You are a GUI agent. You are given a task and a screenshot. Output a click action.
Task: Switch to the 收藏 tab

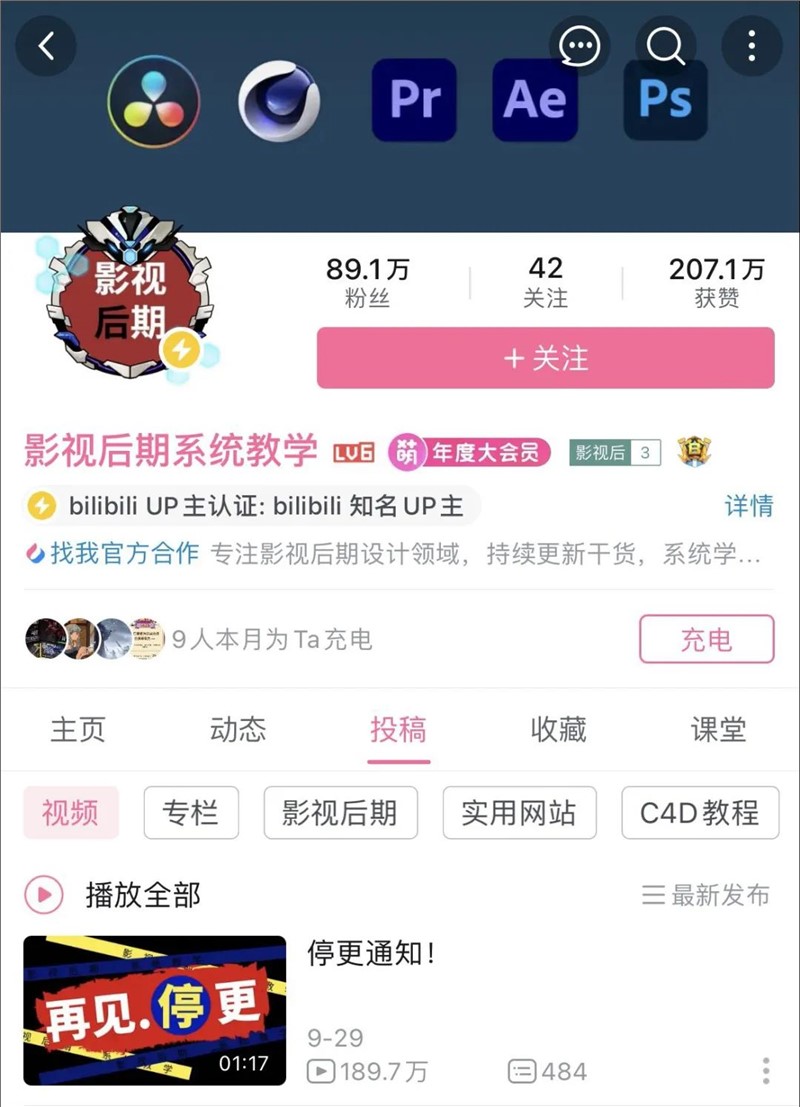tap(558, 730)
